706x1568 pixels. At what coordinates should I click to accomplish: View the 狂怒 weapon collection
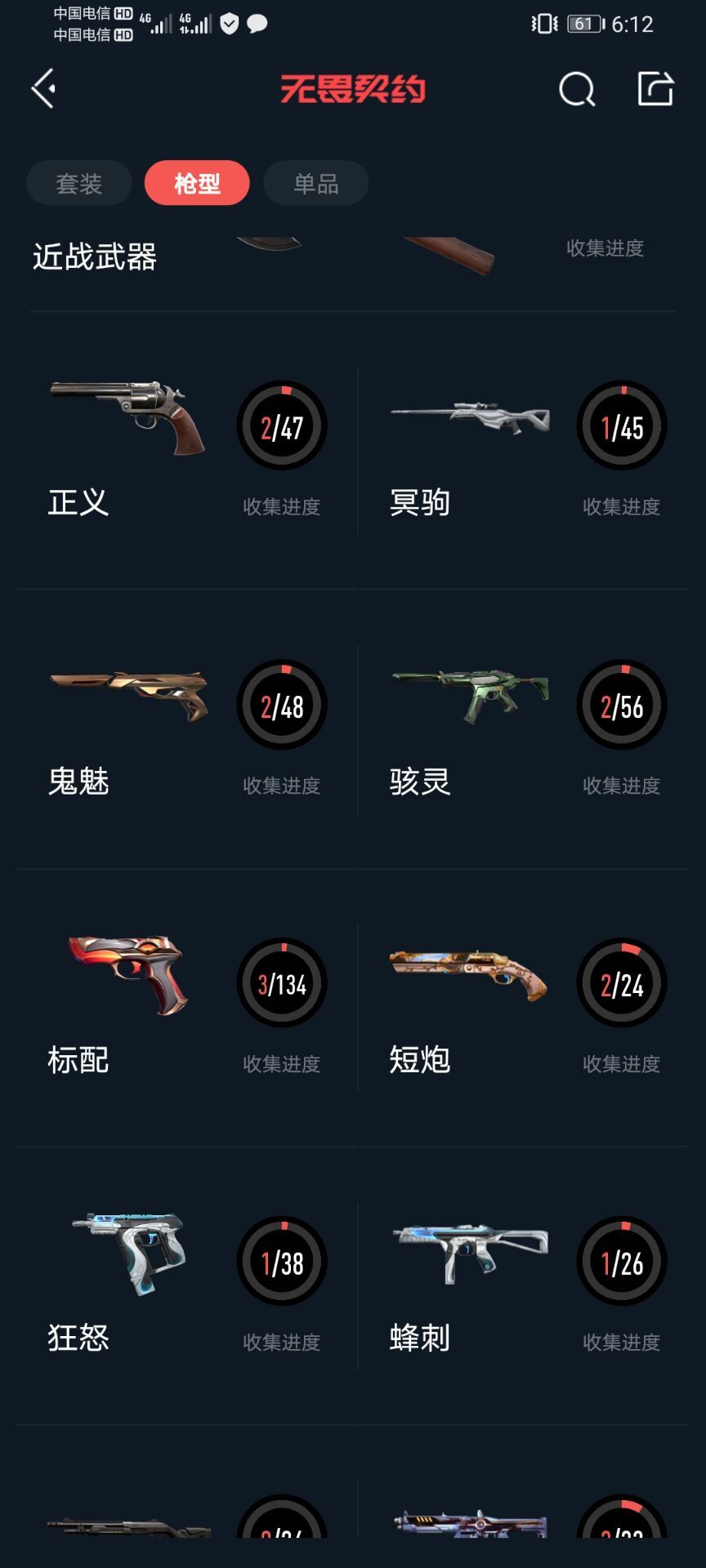(186, 1286)
